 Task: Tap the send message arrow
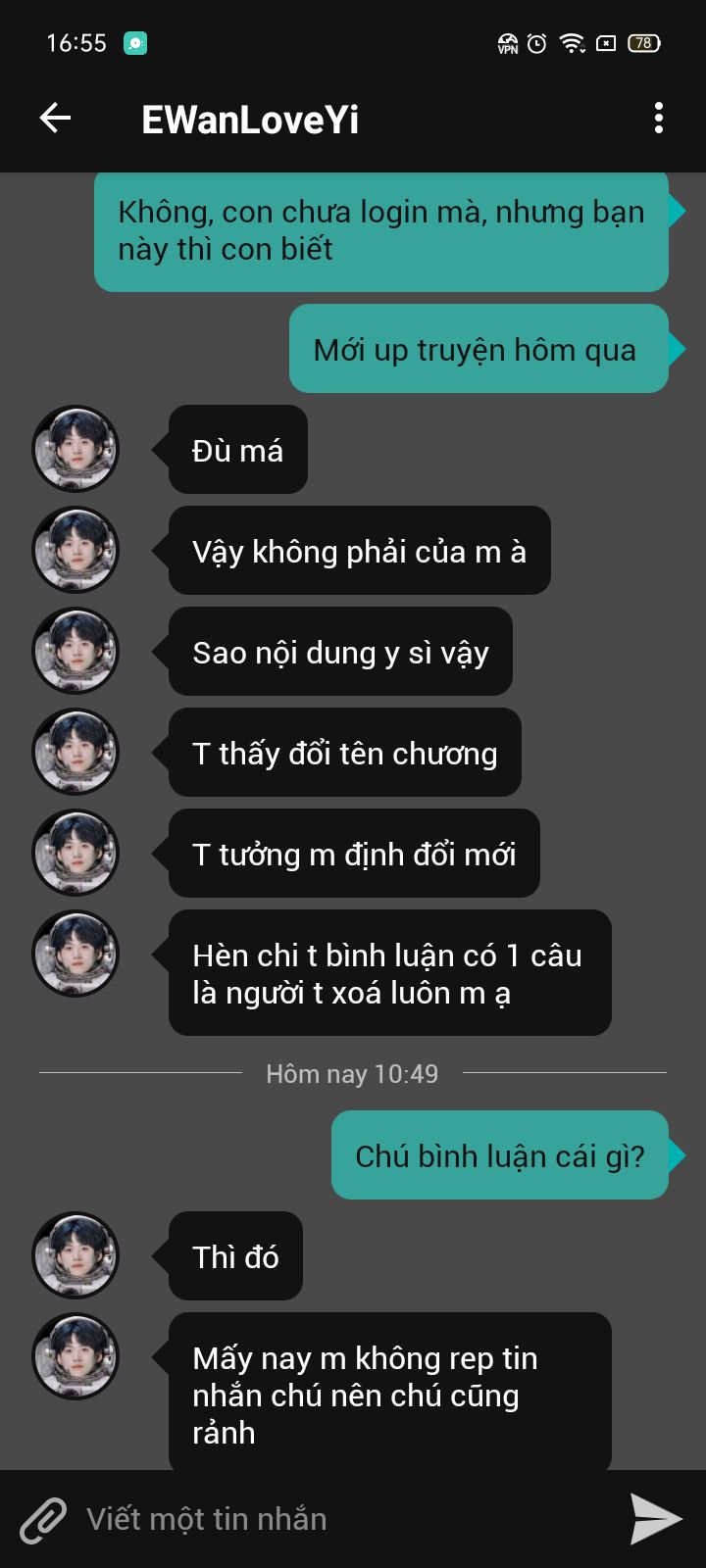pyautogui.click(x=655, y=1519)
